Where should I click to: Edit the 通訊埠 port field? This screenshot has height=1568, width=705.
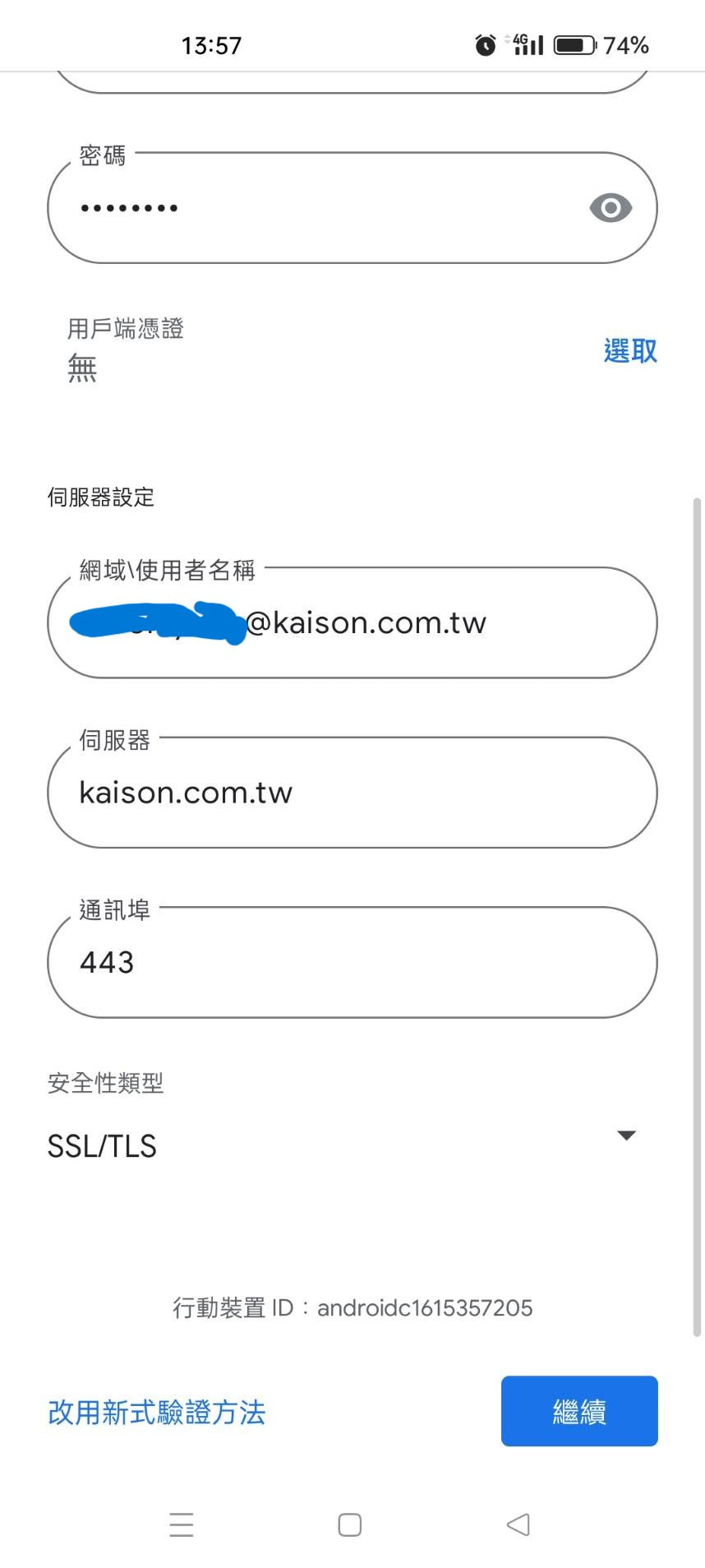pos(352,963)
